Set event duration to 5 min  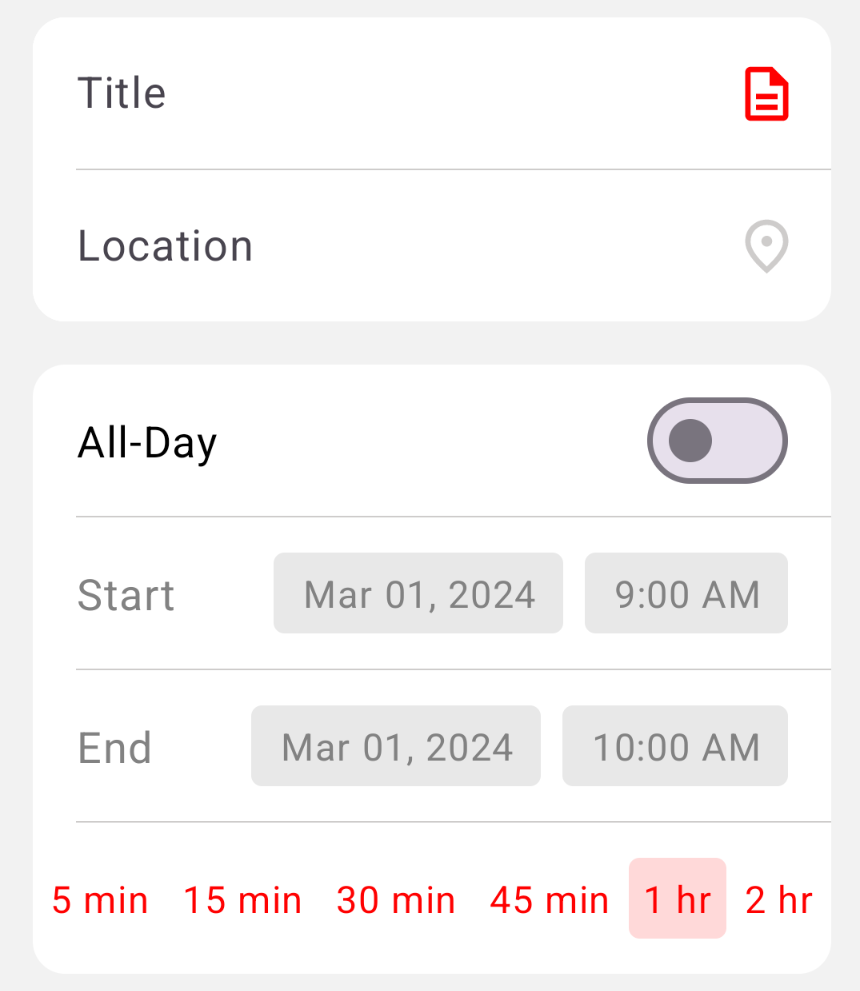[x=100, y=899]
